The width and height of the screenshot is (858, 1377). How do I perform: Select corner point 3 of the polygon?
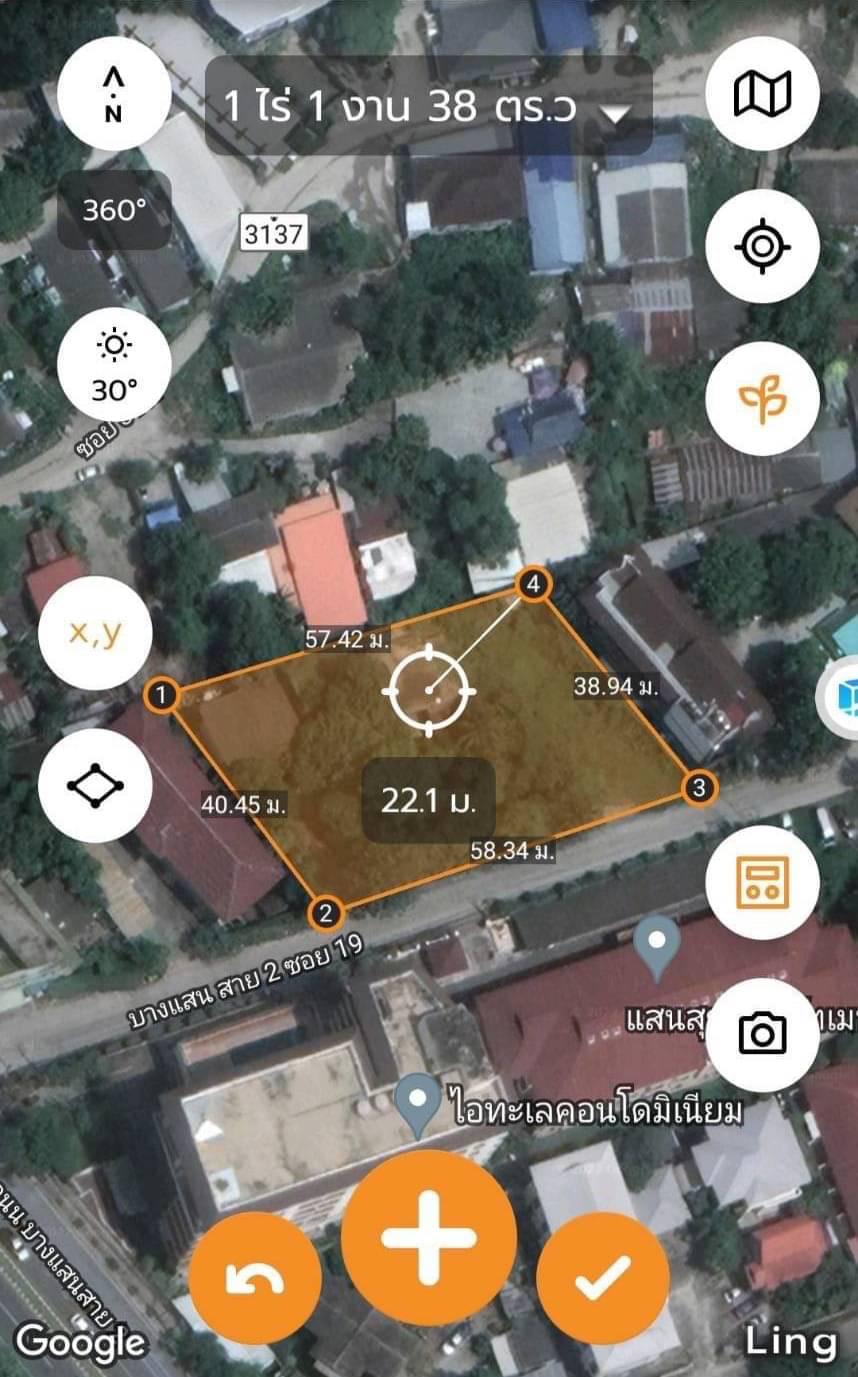pyautogui.click(x=700, y=788)
